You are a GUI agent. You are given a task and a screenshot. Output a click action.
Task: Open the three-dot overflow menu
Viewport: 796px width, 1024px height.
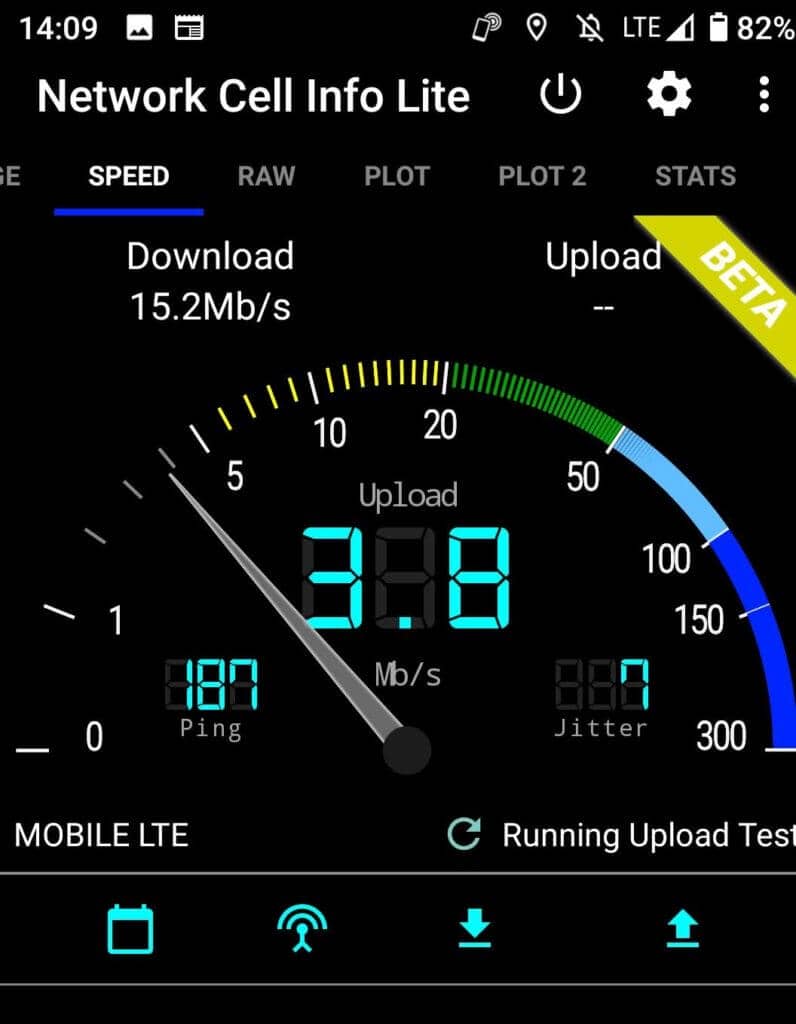(x=763, y=96)
